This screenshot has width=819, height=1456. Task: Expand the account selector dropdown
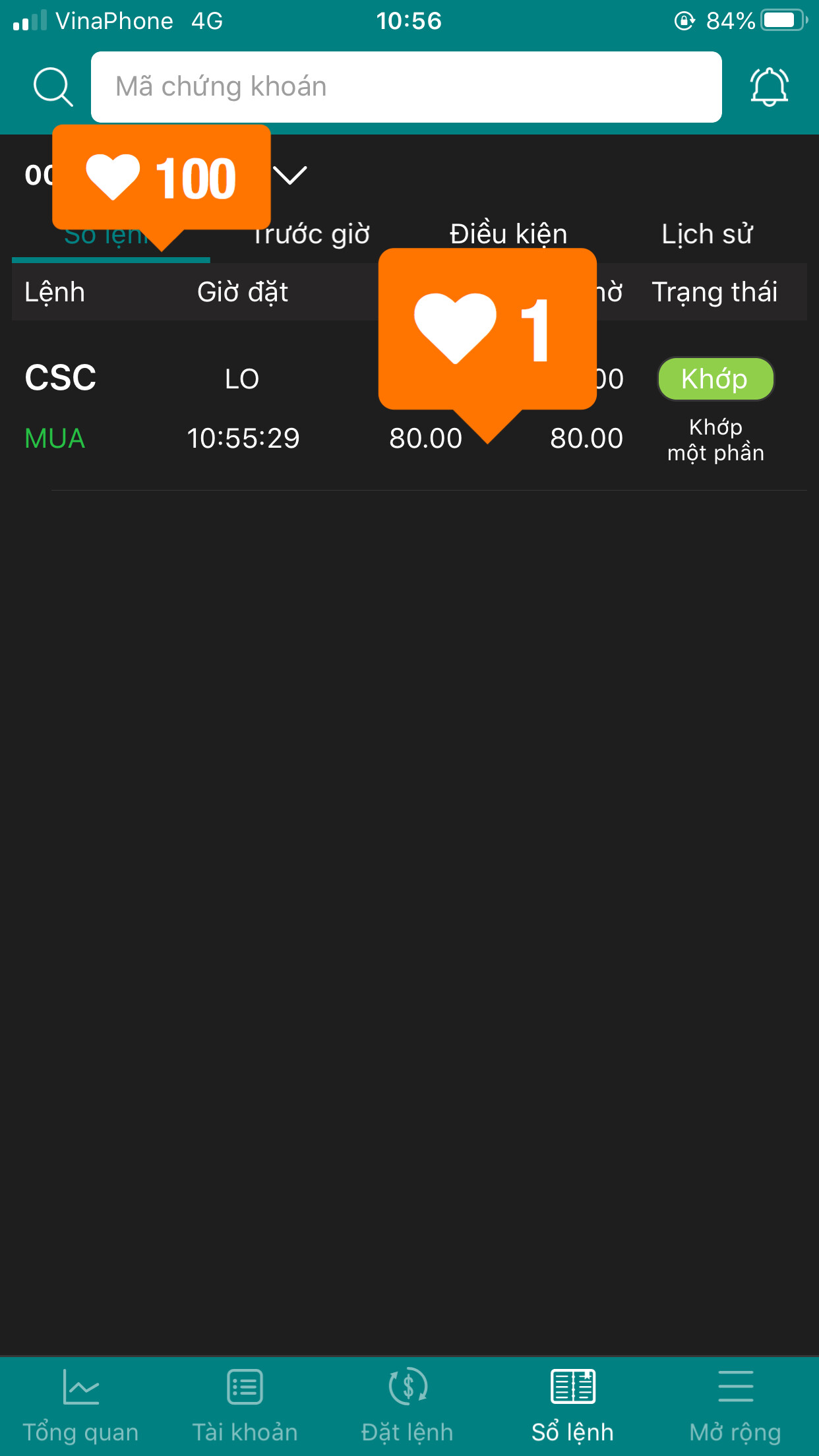290,175
